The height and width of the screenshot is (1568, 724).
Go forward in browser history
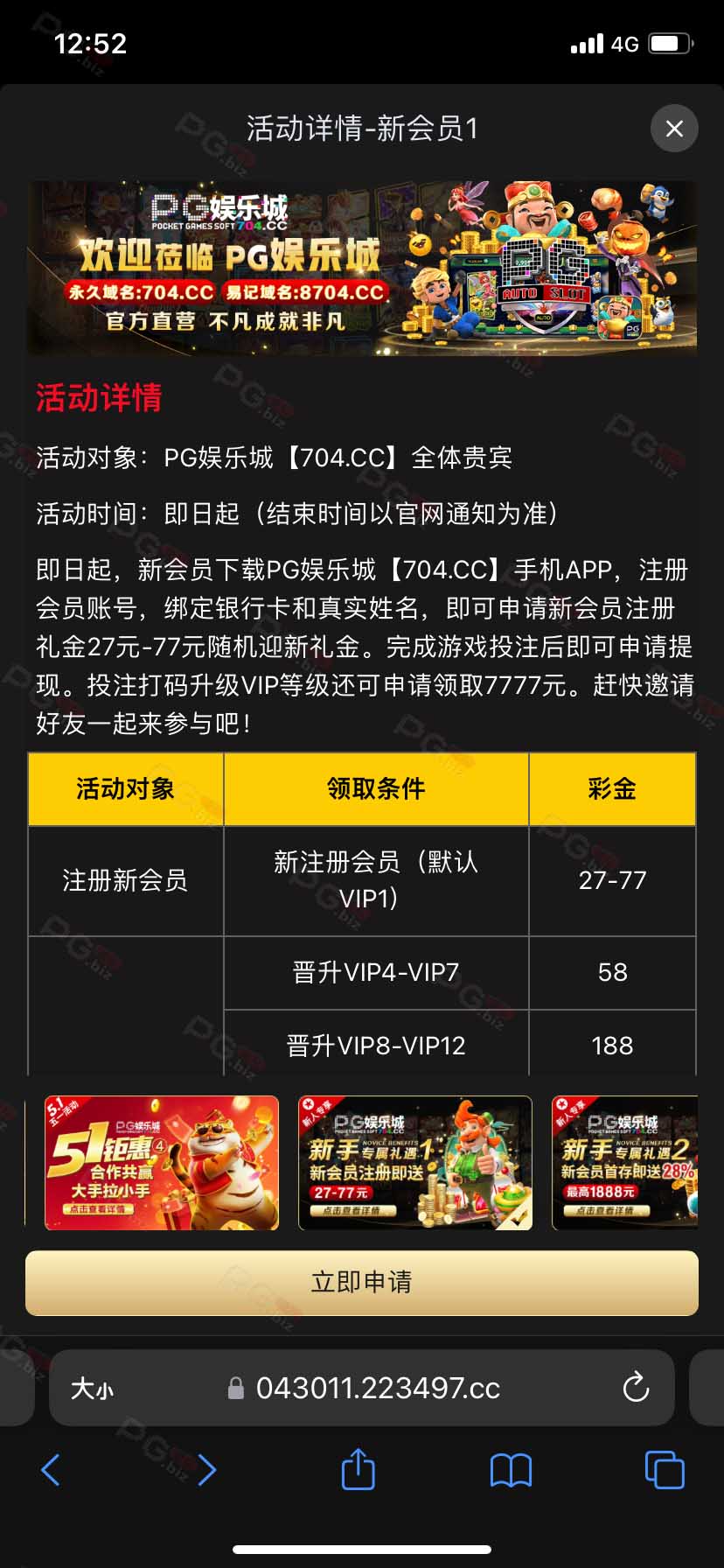(x=206, y=1470)
